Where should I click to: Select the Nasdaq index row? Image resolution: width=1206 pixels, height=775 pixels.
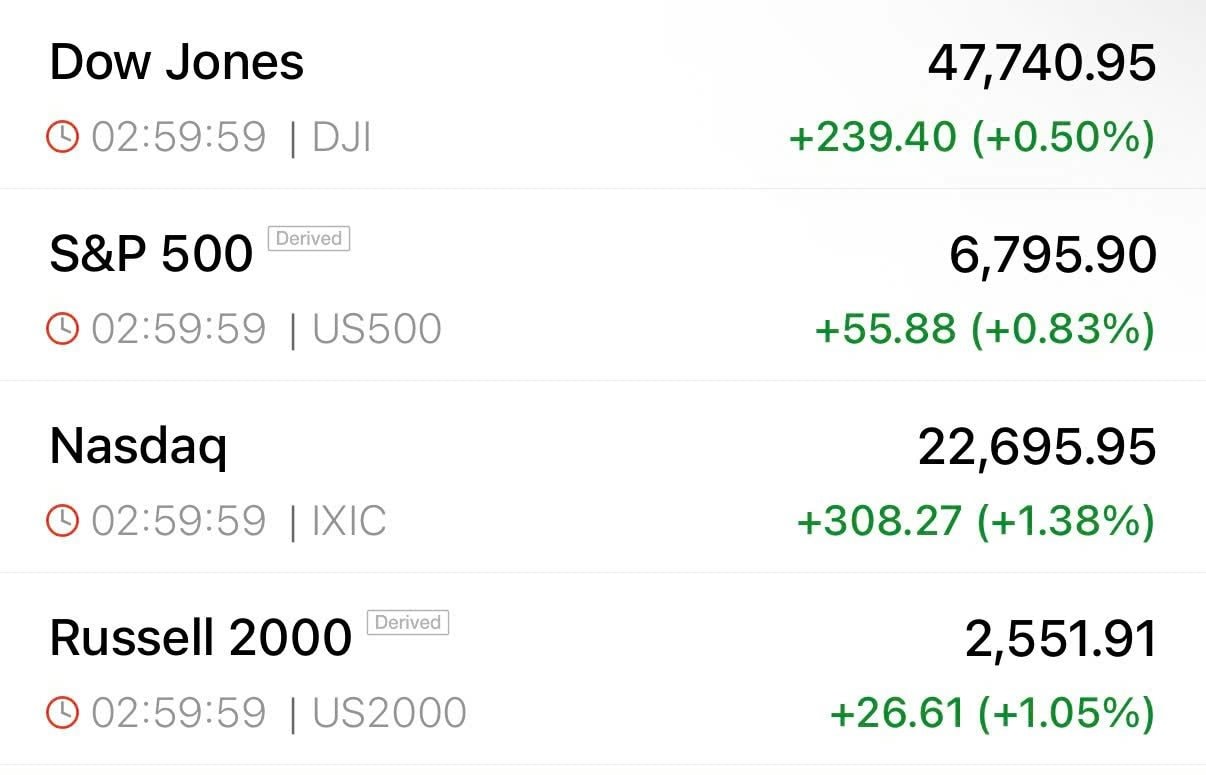138,446
